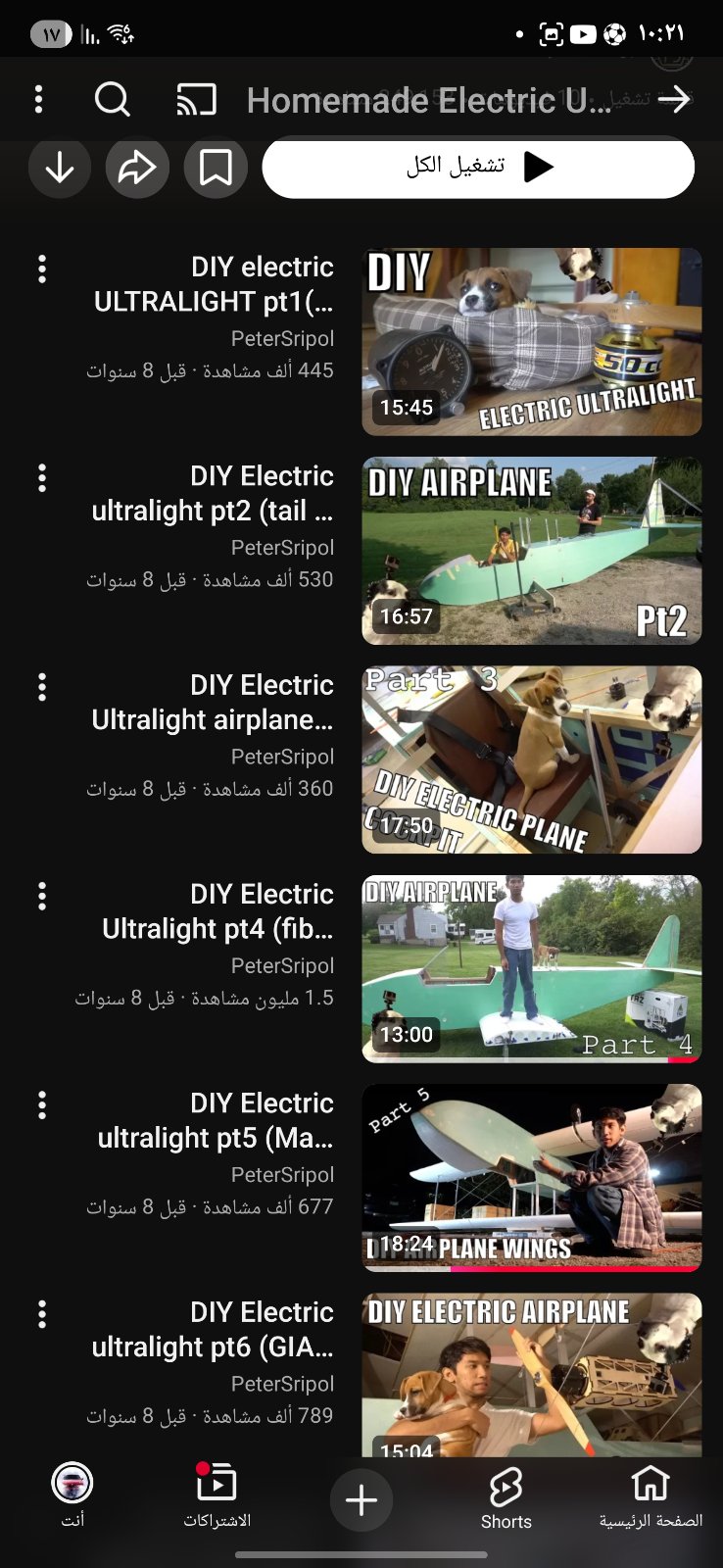The image size is (723, 1568).
Task: Cast to a nearby device
Action: [196, 99]
